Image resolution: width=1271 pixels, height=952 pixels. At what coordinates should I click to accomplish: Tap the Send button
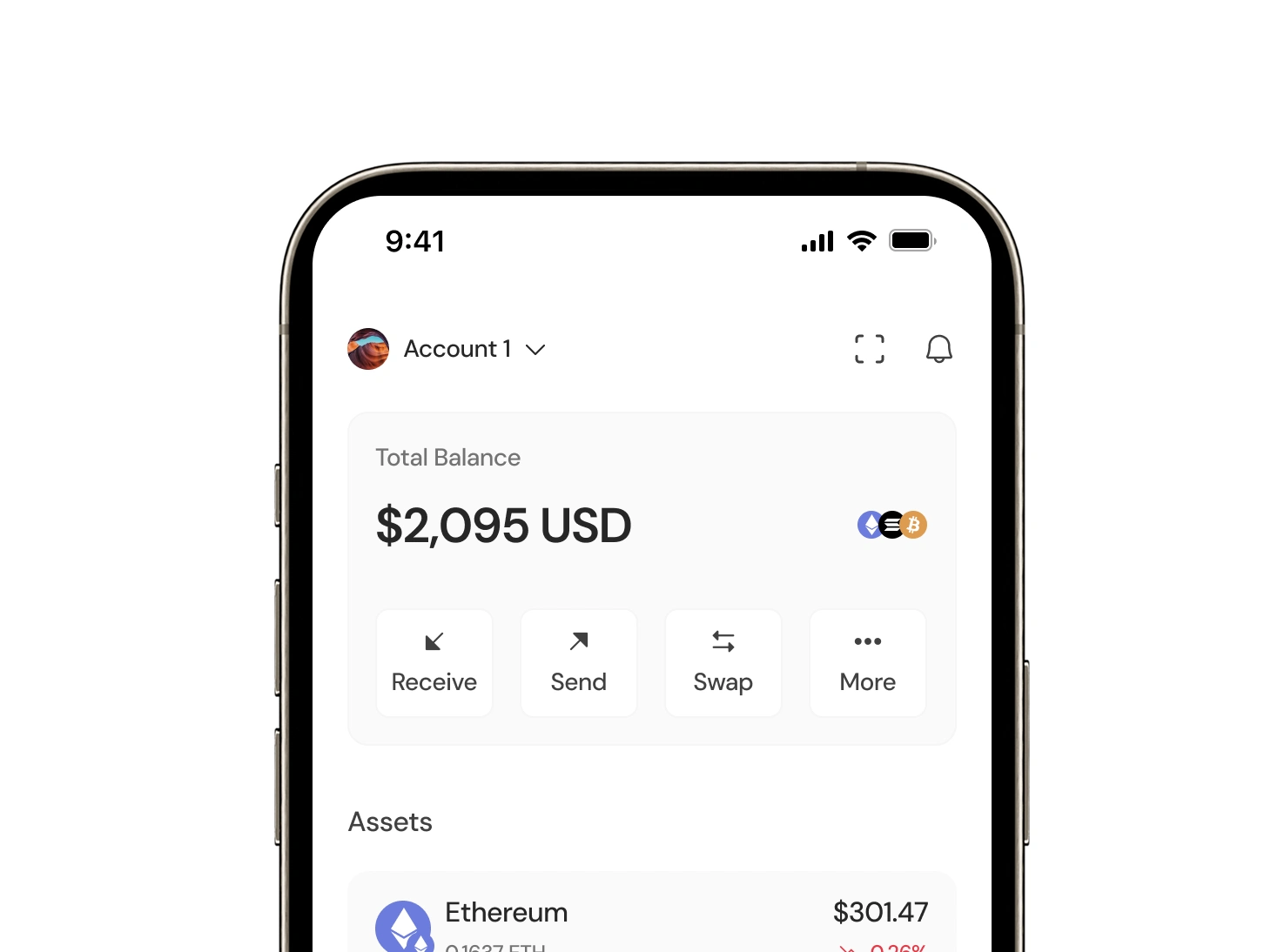pos(579,663)
